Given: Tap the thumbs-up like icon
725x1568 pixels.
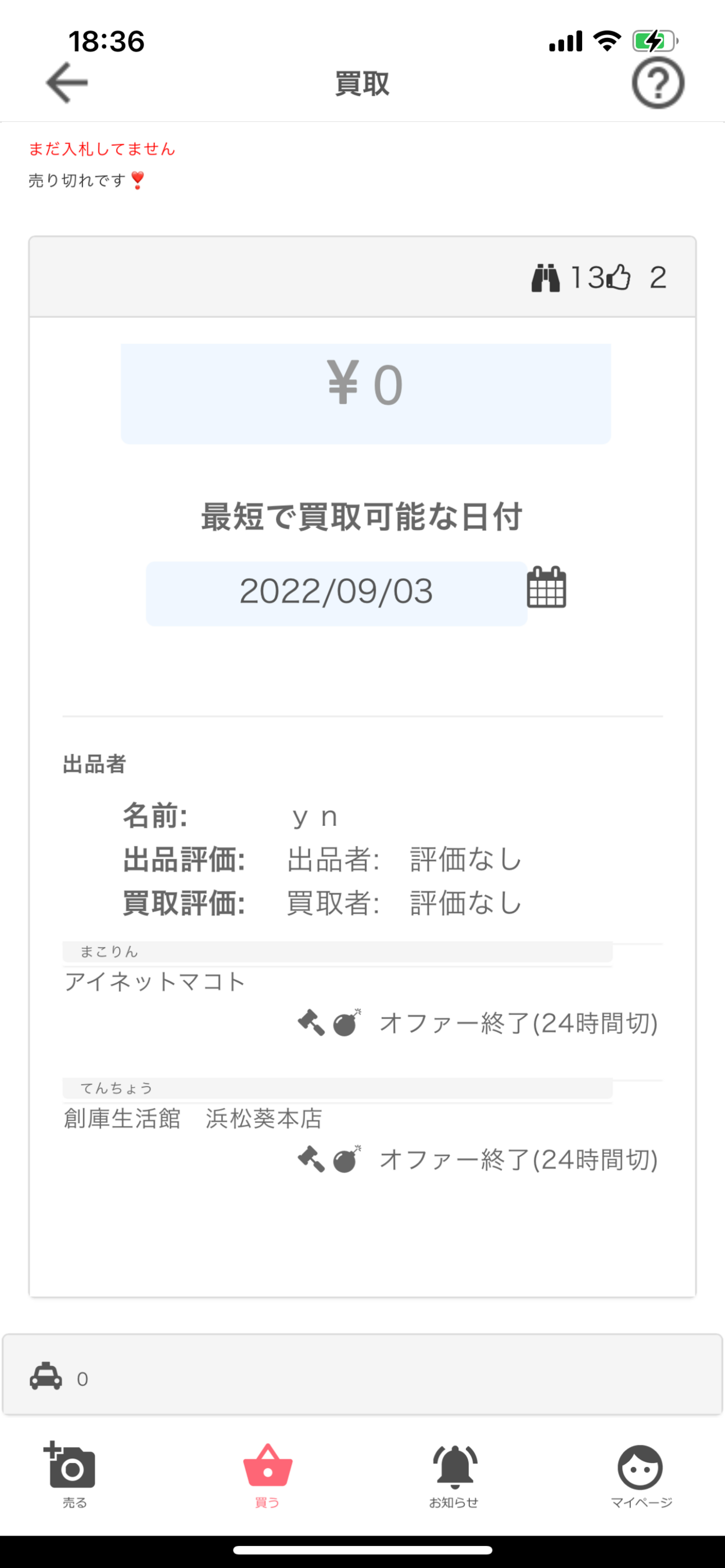Looking at the screenshot, I should (x=619, y=278).
